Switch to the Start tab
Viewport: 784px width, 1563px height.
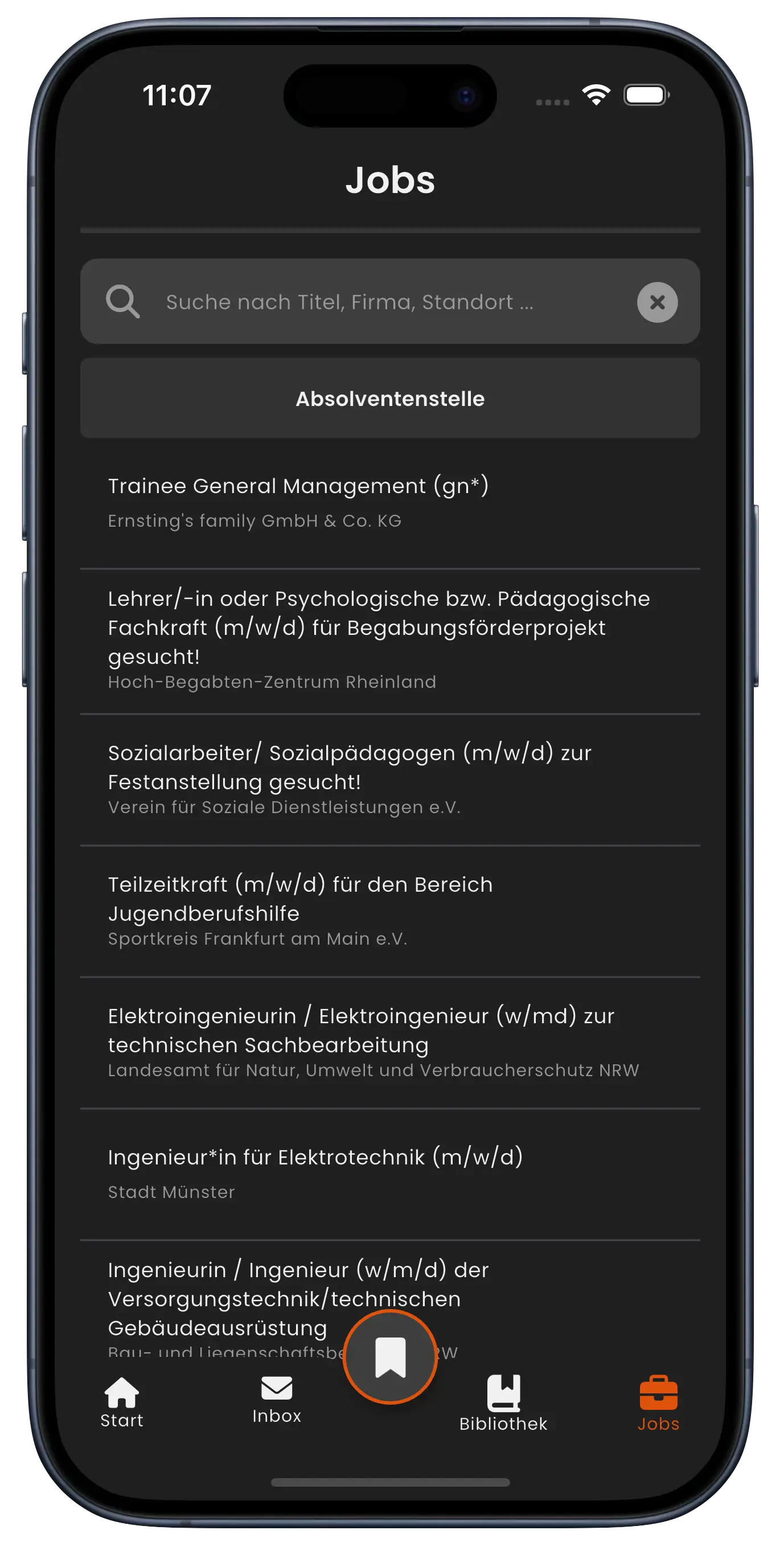122,1403
